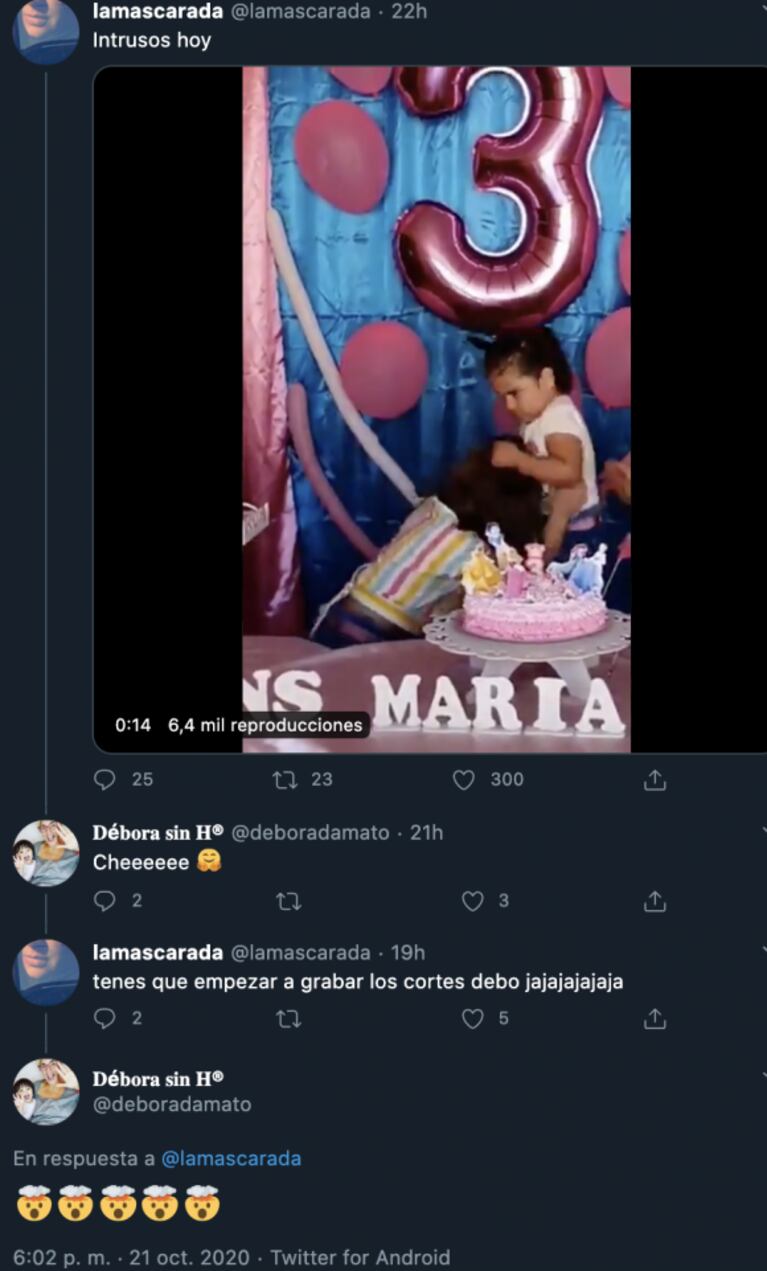Like the 'tenes que empezar' tweet
Image resolution: width=767 pixels, height=1271 pixels.
[473, 1019]
